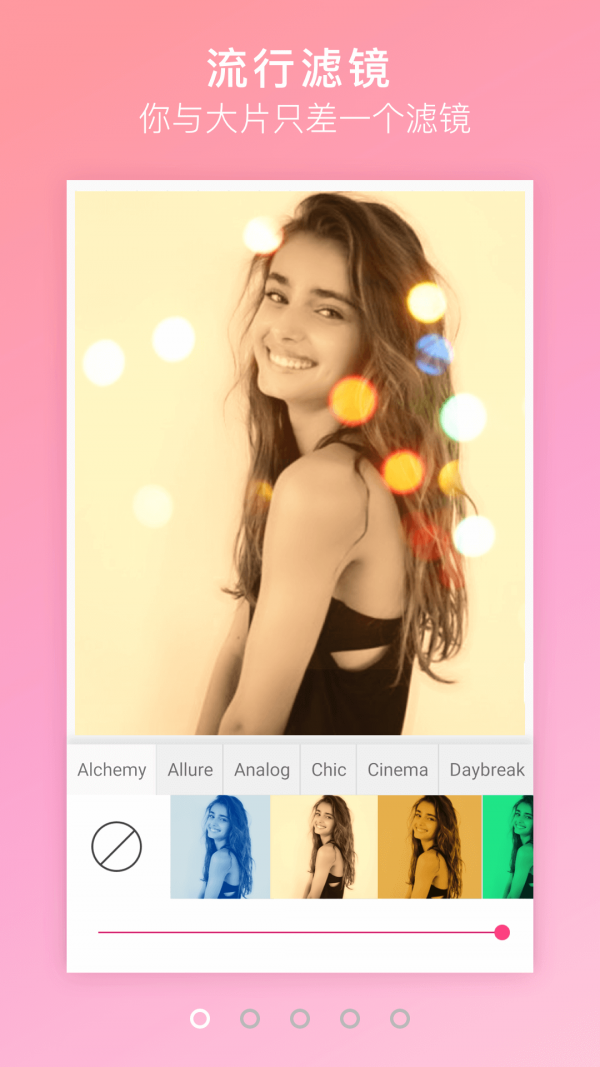Jump to the fourth intro page dot
The height and width of the screenshot is (1067, 600).
[x=350, y=1018]
